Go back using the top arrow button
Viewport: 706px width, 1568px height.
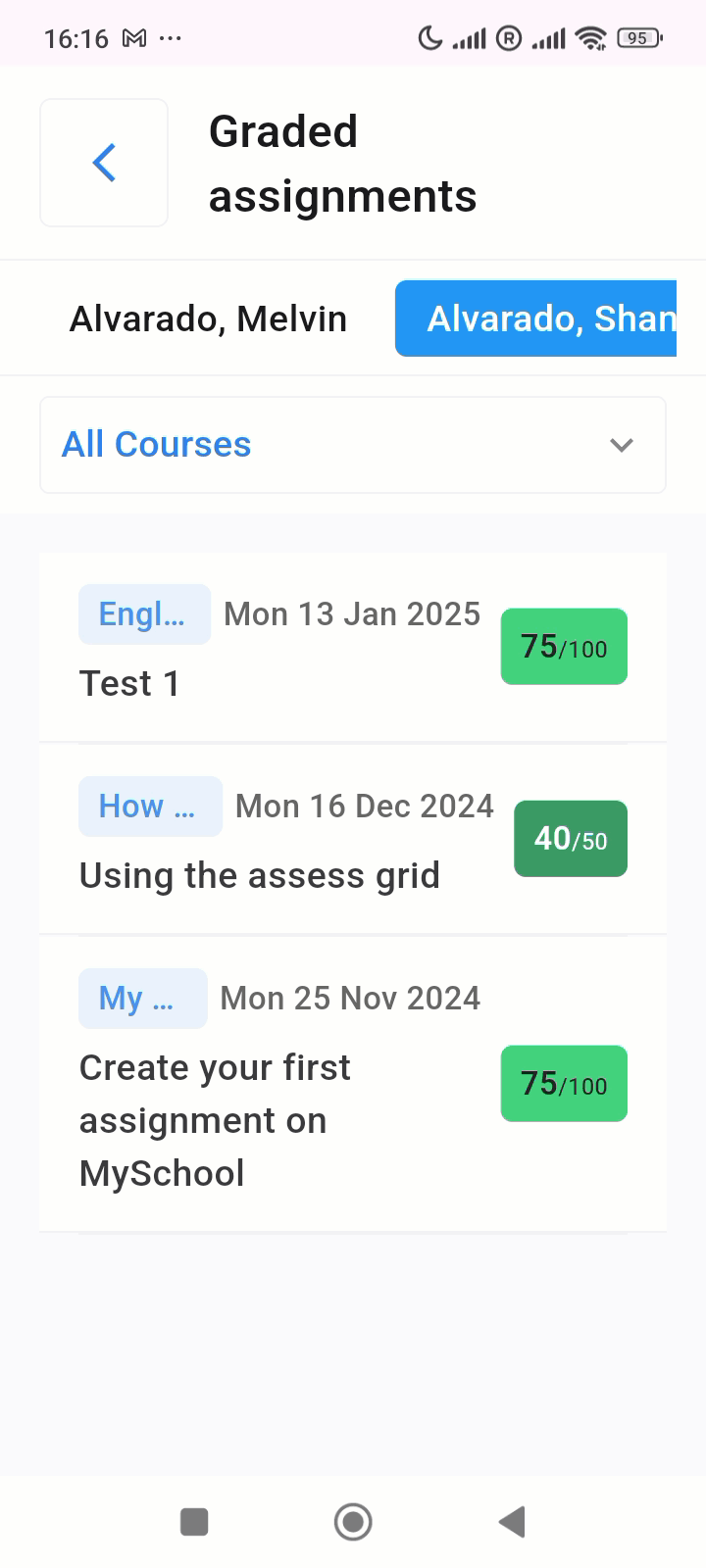[104, 163]
